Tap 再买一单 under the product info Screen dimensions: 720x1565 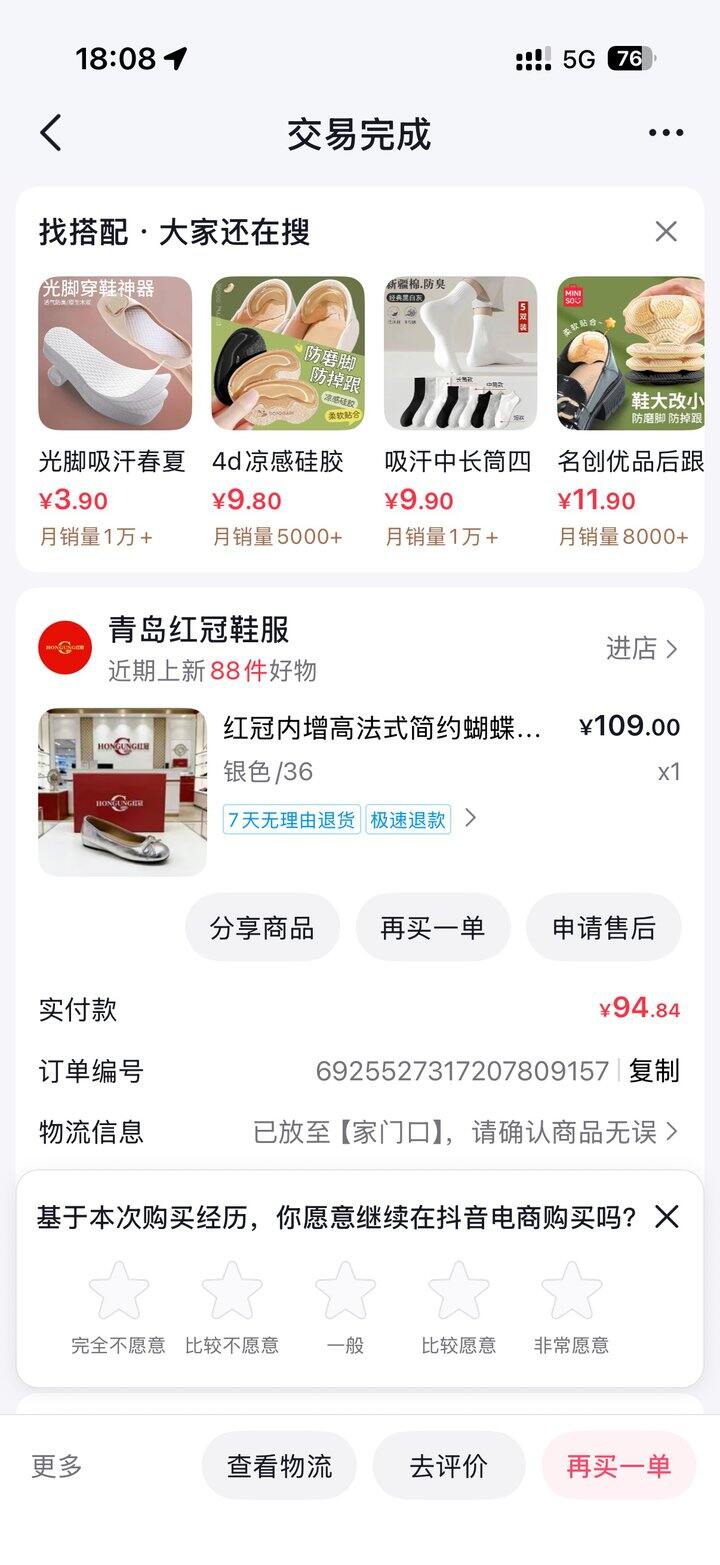(x=433, y=927)
